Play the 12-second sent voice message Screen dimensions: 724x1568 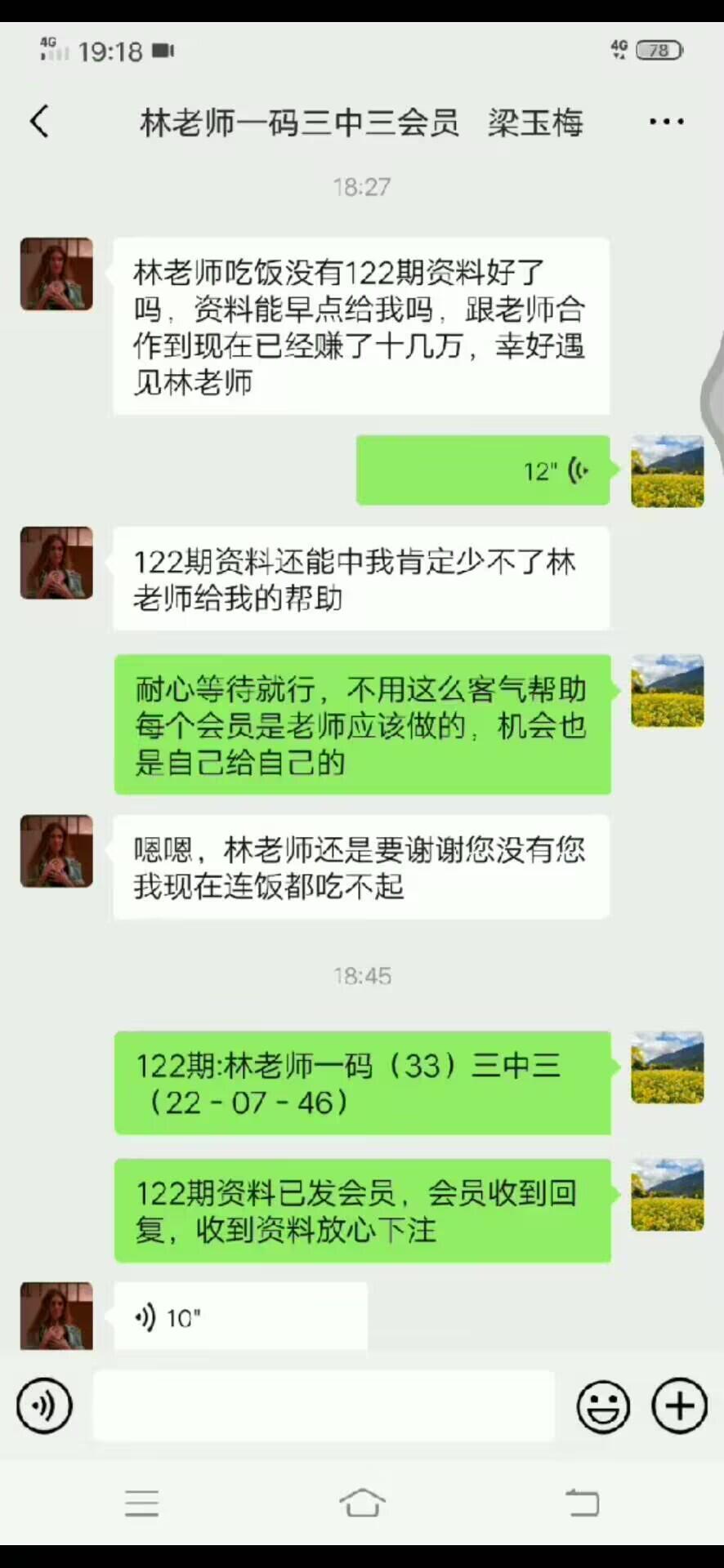483,470
